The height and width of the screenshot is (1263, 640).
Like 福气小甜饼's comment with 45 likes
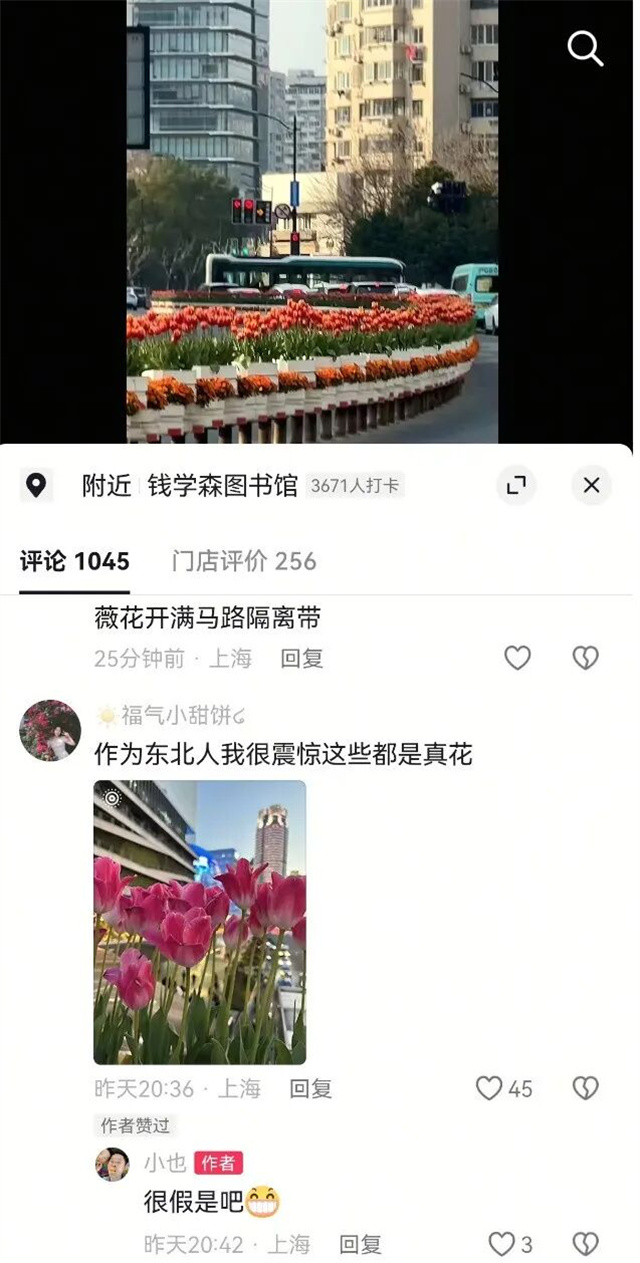(489, 1089)
